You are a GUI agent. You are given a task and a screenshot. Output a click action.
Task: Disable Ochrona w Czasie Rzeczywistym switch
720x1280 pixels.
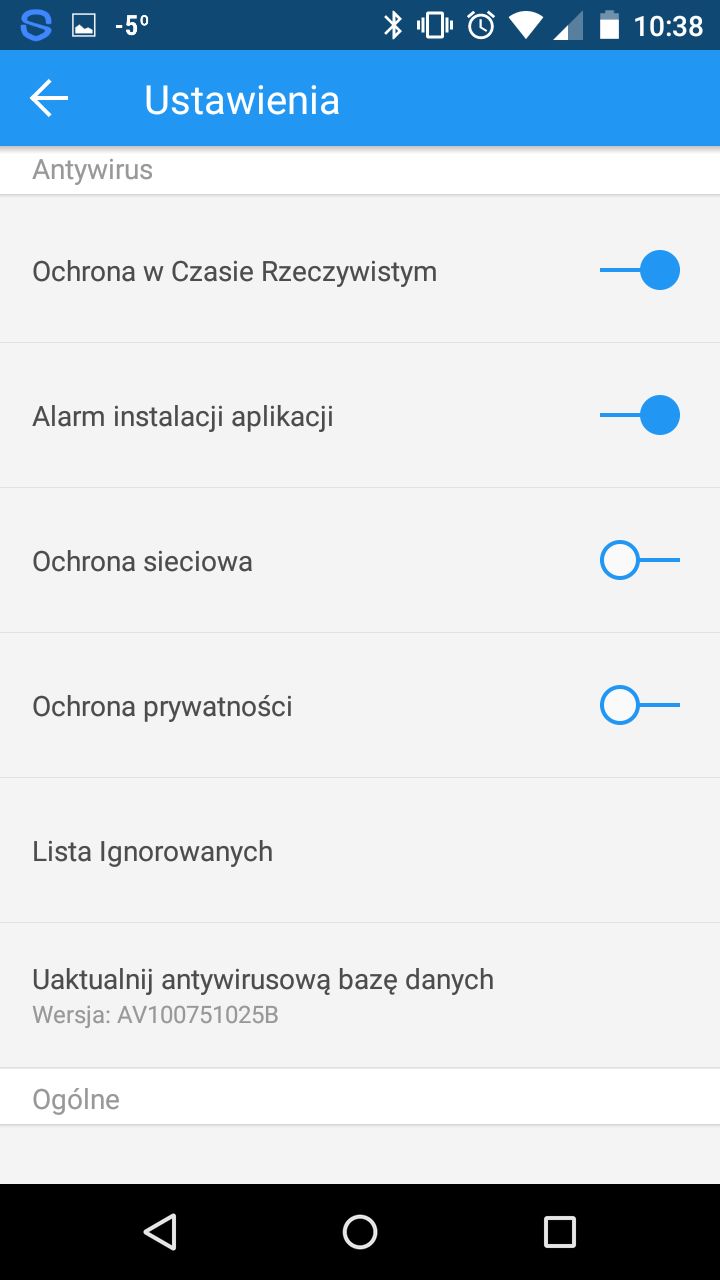tap(640, 271)
